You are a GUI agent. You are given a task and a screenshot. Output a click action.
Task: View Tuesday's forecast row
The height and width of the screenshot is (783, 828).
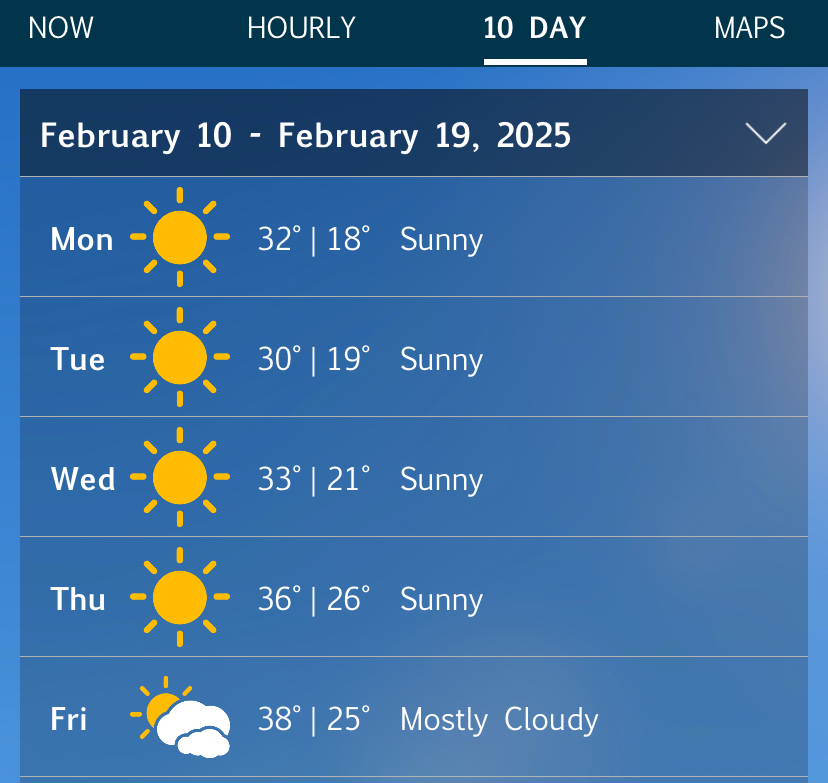413,358
